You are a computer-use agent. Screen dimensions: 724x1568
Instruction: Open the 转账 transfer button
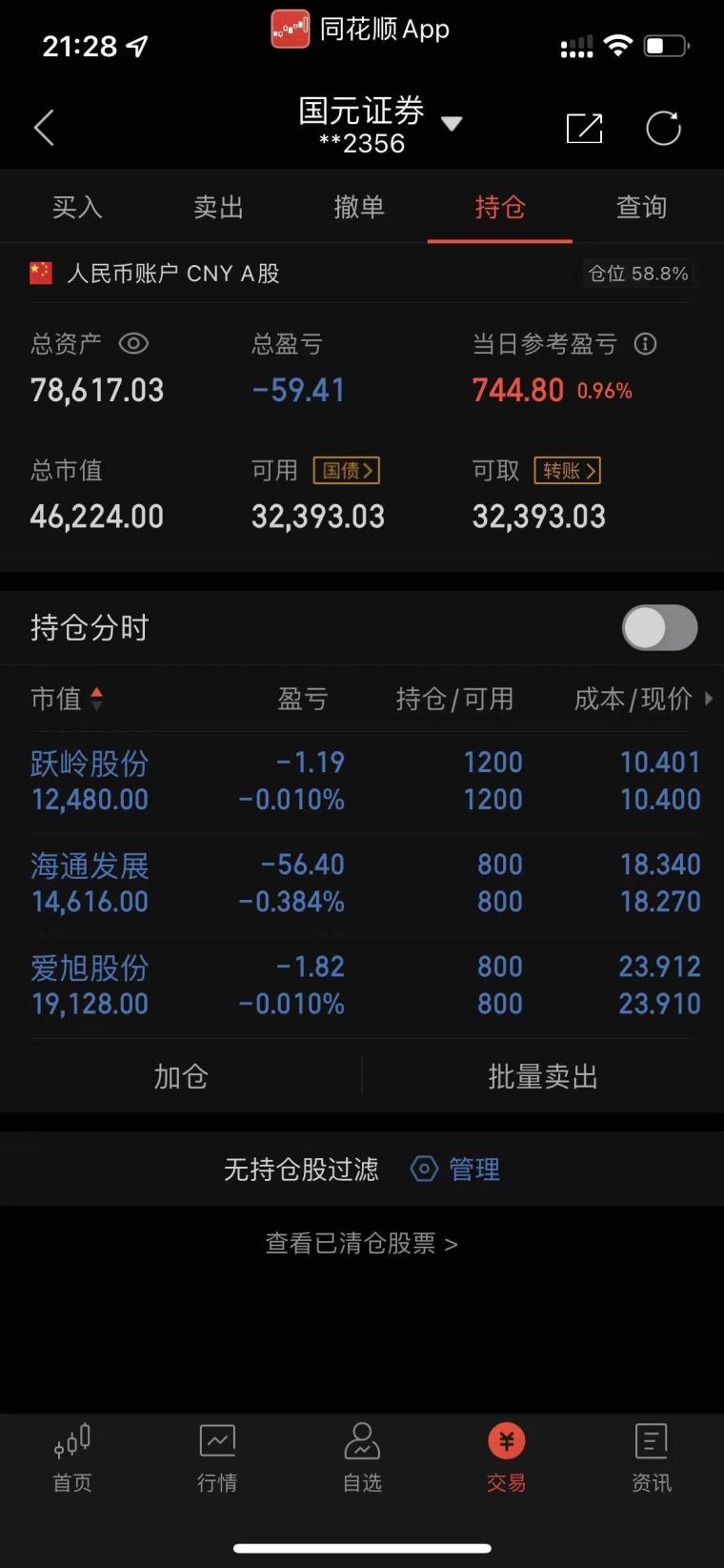(568, 470)
